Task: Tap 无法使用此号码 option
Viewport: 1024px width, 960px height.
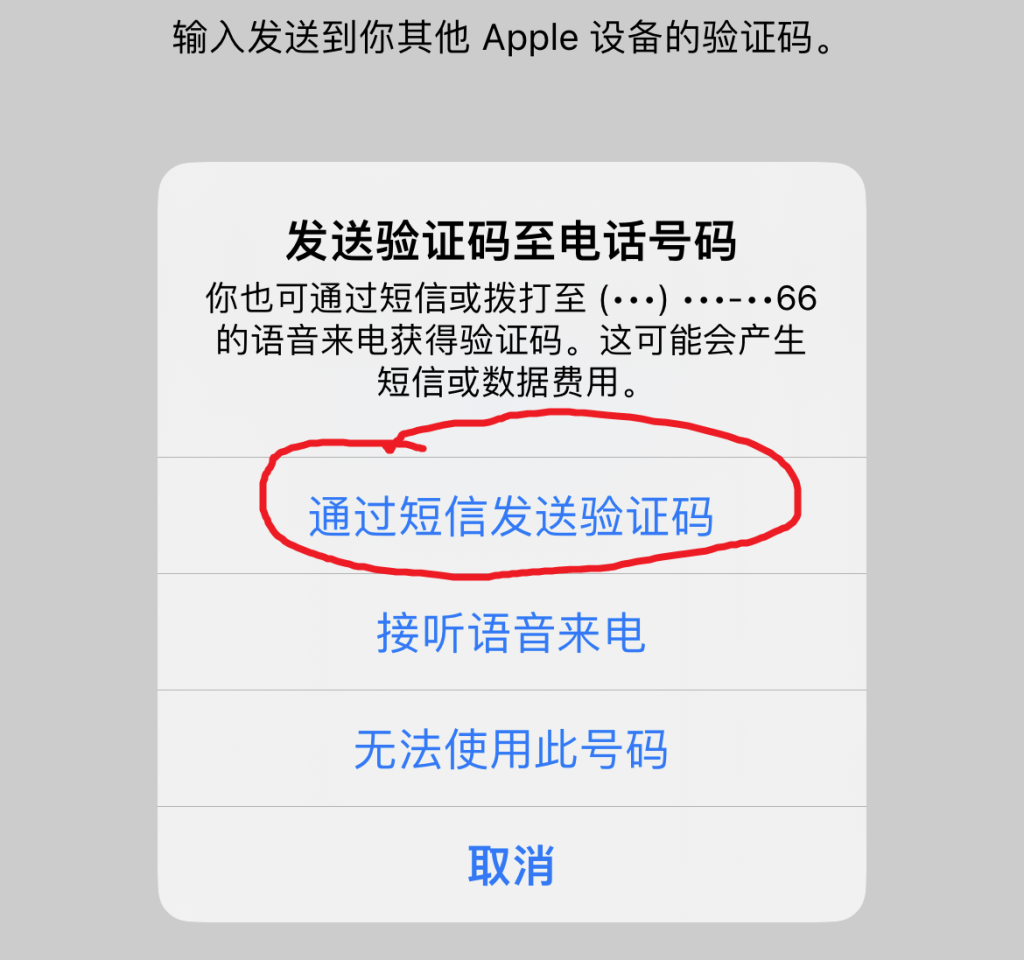Action: coord(511,749)
